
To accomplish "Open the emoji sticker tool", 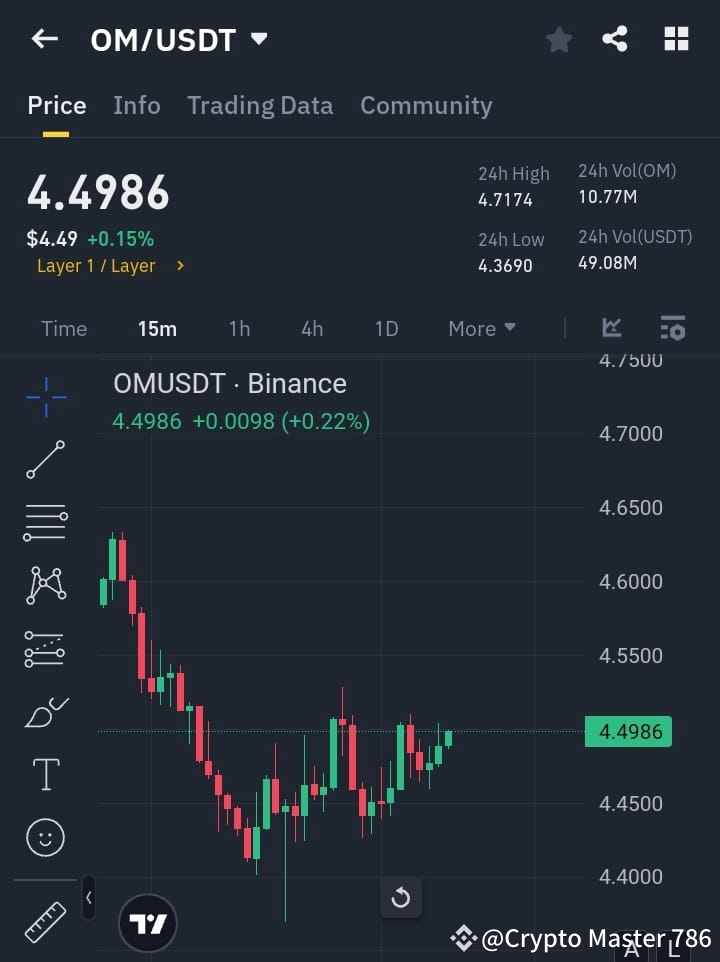I will coord(44,837).
